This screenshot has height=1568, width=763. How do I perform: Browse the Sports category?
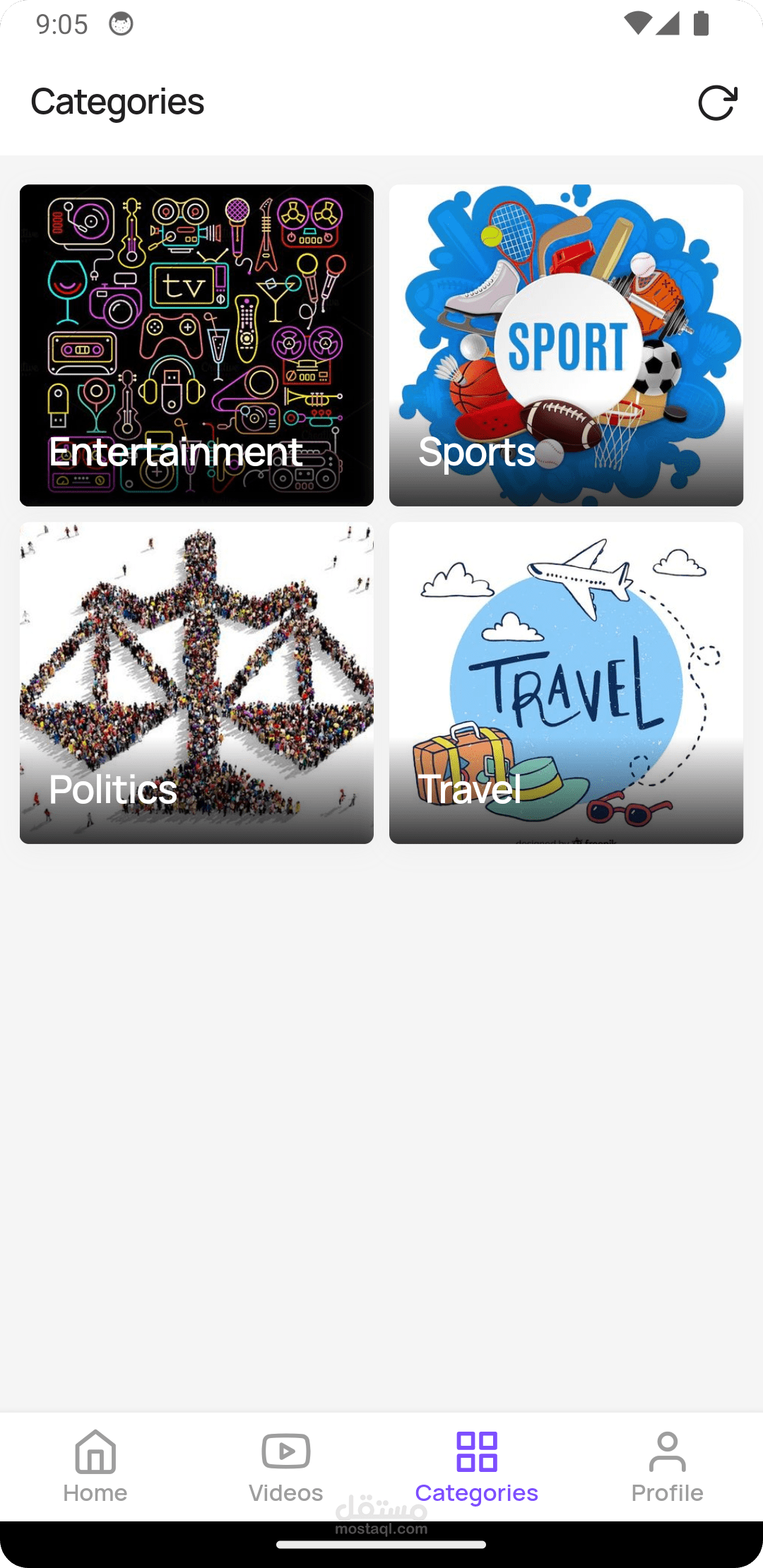(x=566, y=345)
